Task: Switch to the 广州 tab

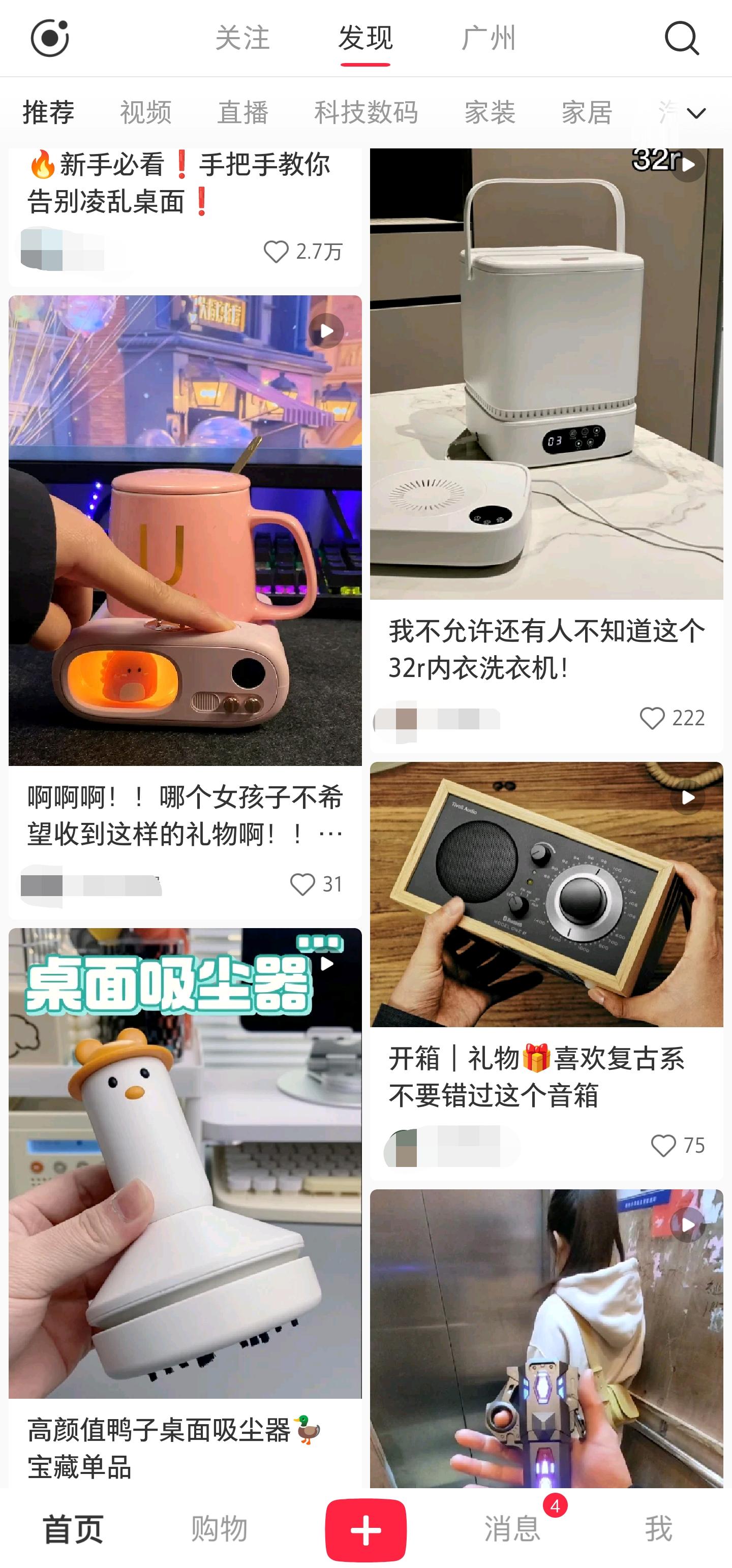Action: coord(489,38)
